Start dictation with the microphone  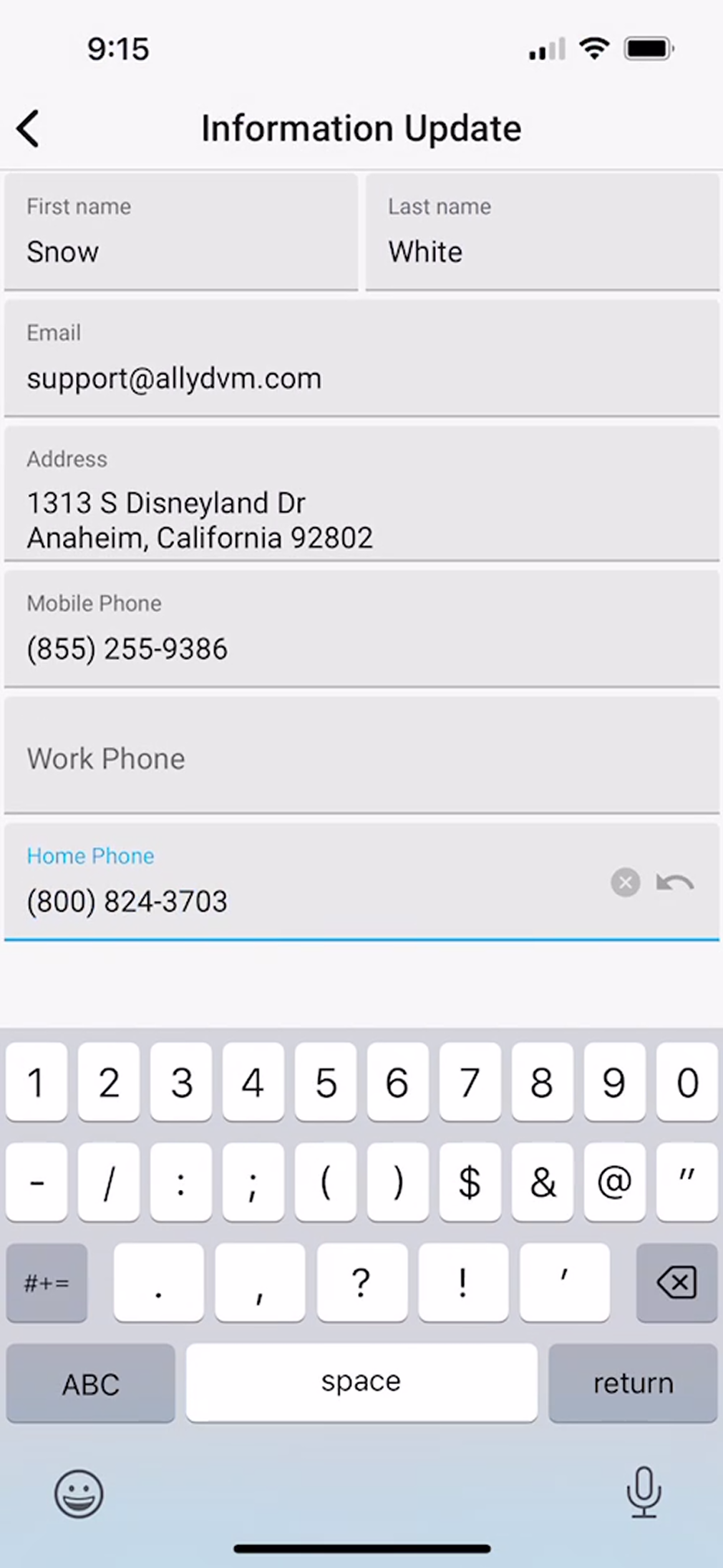(x=644, y=1492)
